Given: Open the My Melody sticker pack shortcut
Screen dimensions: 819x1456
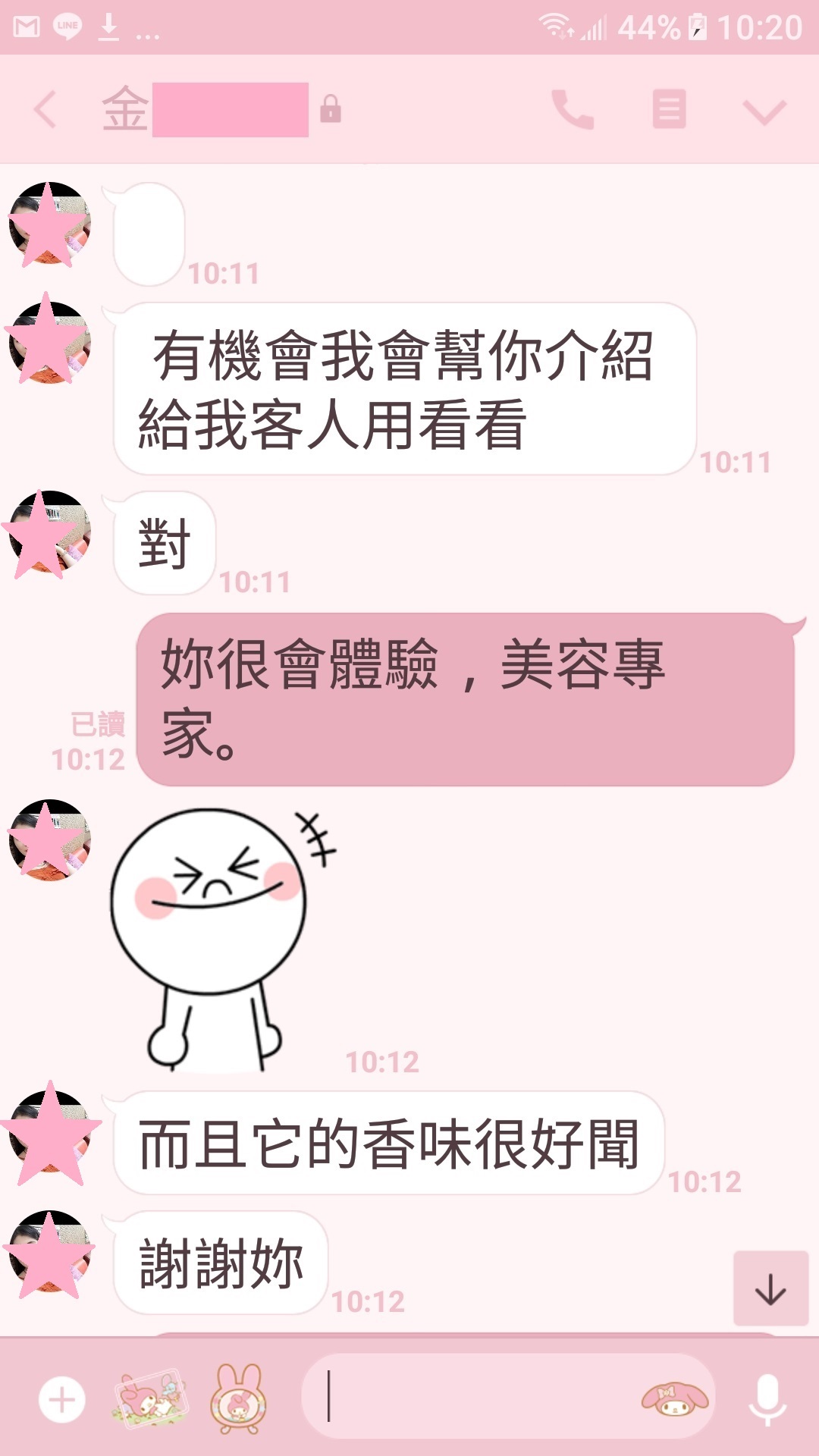Looking at the screenshot, I should coord(149,1398).
